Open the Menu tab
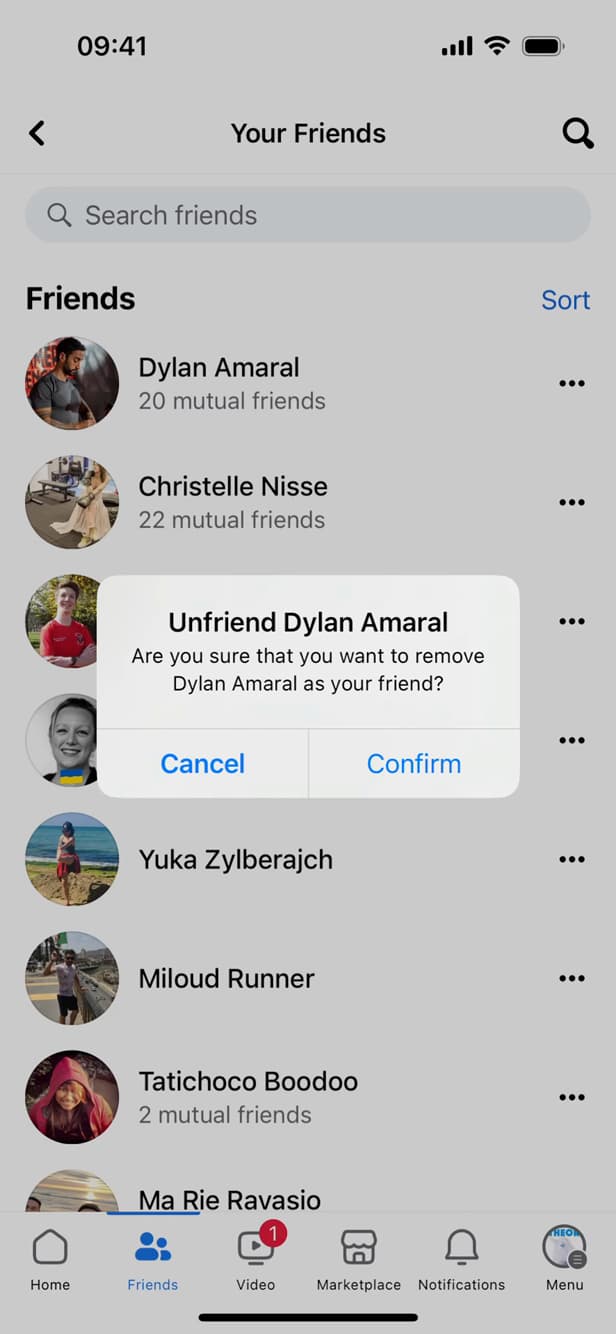This screenshot has height=1334, width=616. tap(565, 1259)
